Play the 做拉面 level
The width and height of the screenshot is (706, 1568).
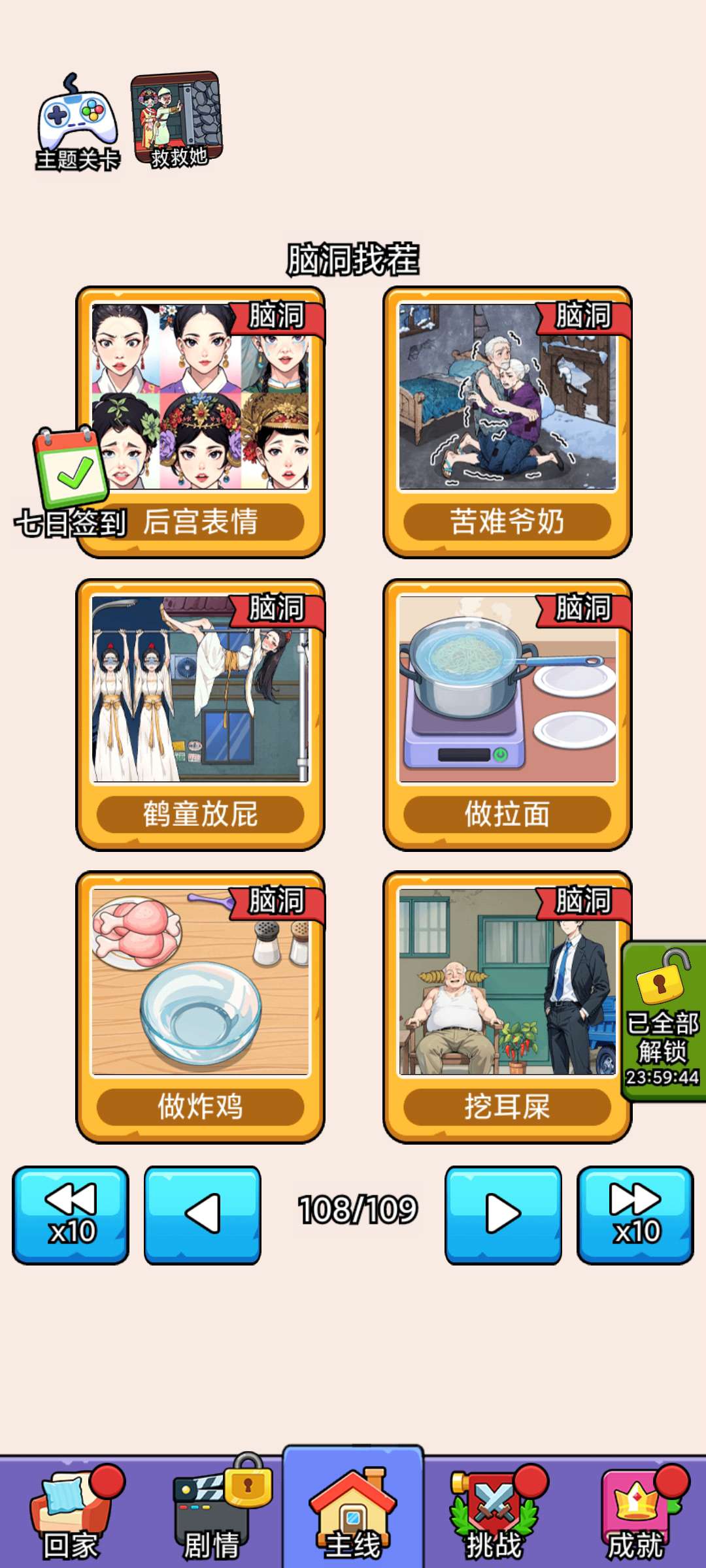coord(507,713)
